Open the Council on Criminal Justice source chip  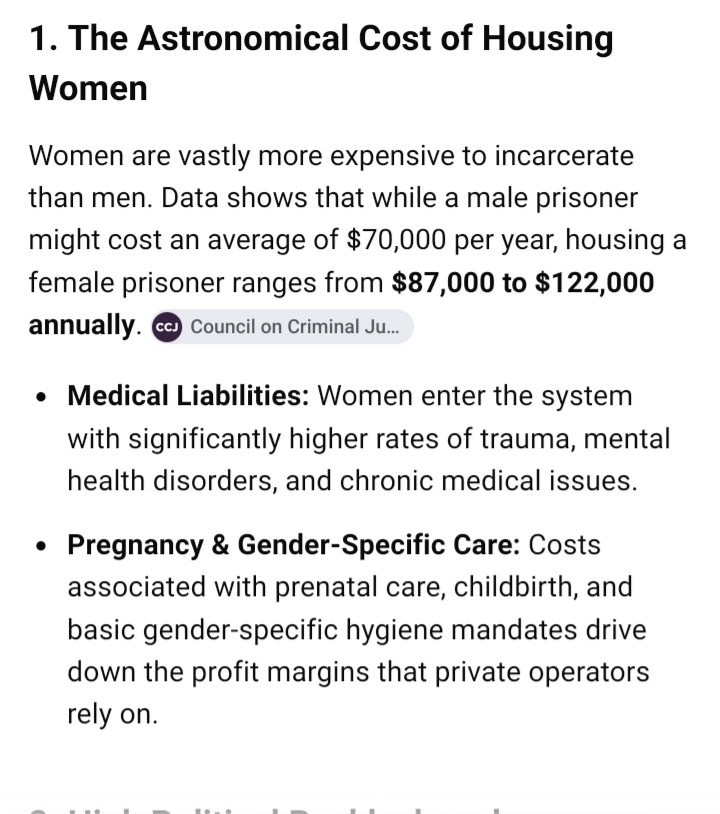coord(282,327)
